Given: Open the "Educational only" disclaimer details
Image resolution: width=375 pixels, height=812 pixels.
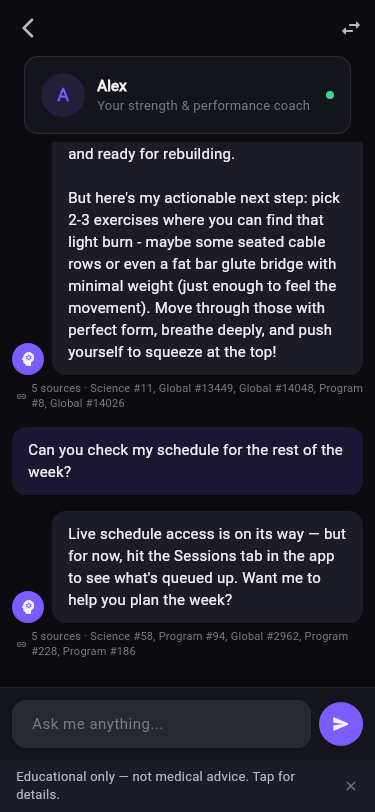Looking at the screenshot, I should (x=155, y=784).
